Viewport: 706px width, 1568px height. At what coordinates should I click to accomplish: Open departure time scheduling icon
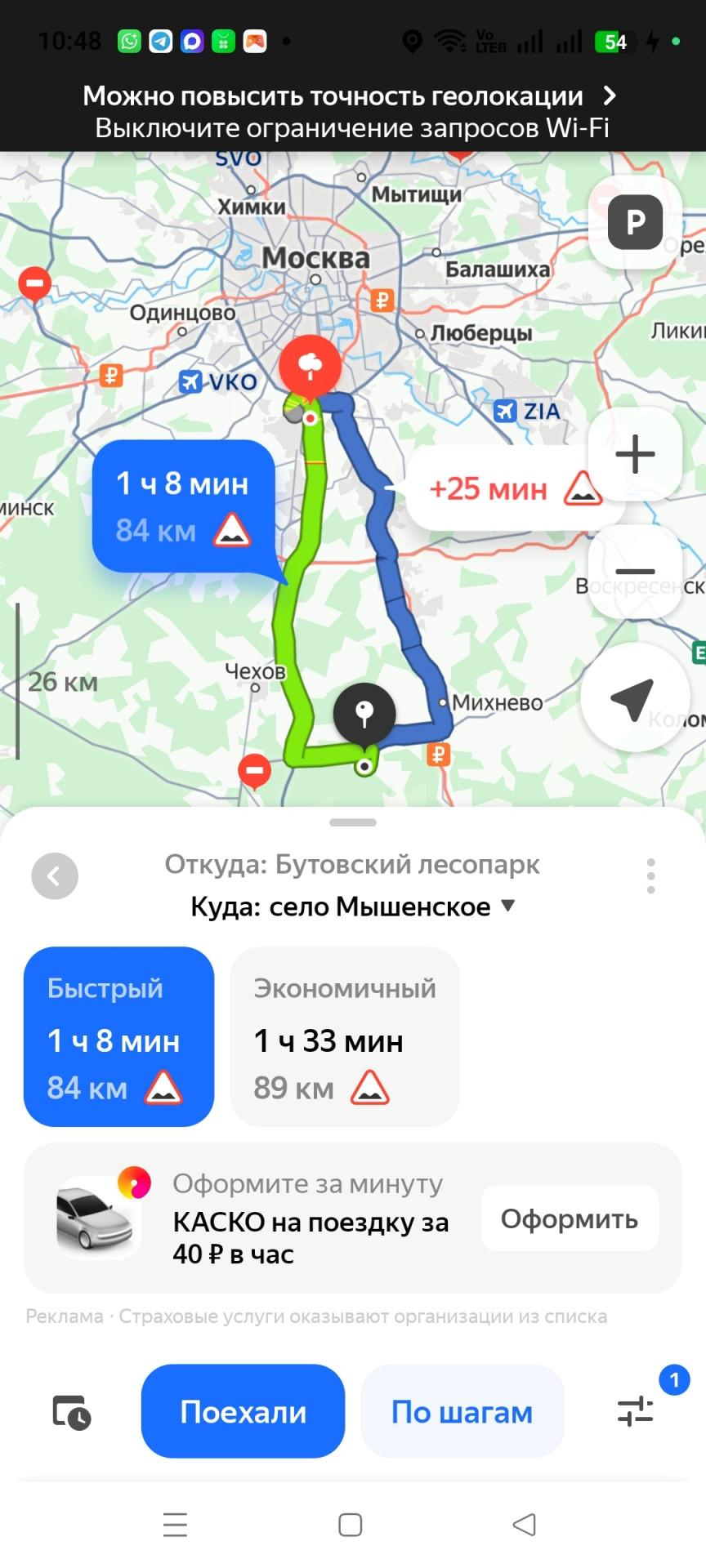click(x=72, y=1411)
